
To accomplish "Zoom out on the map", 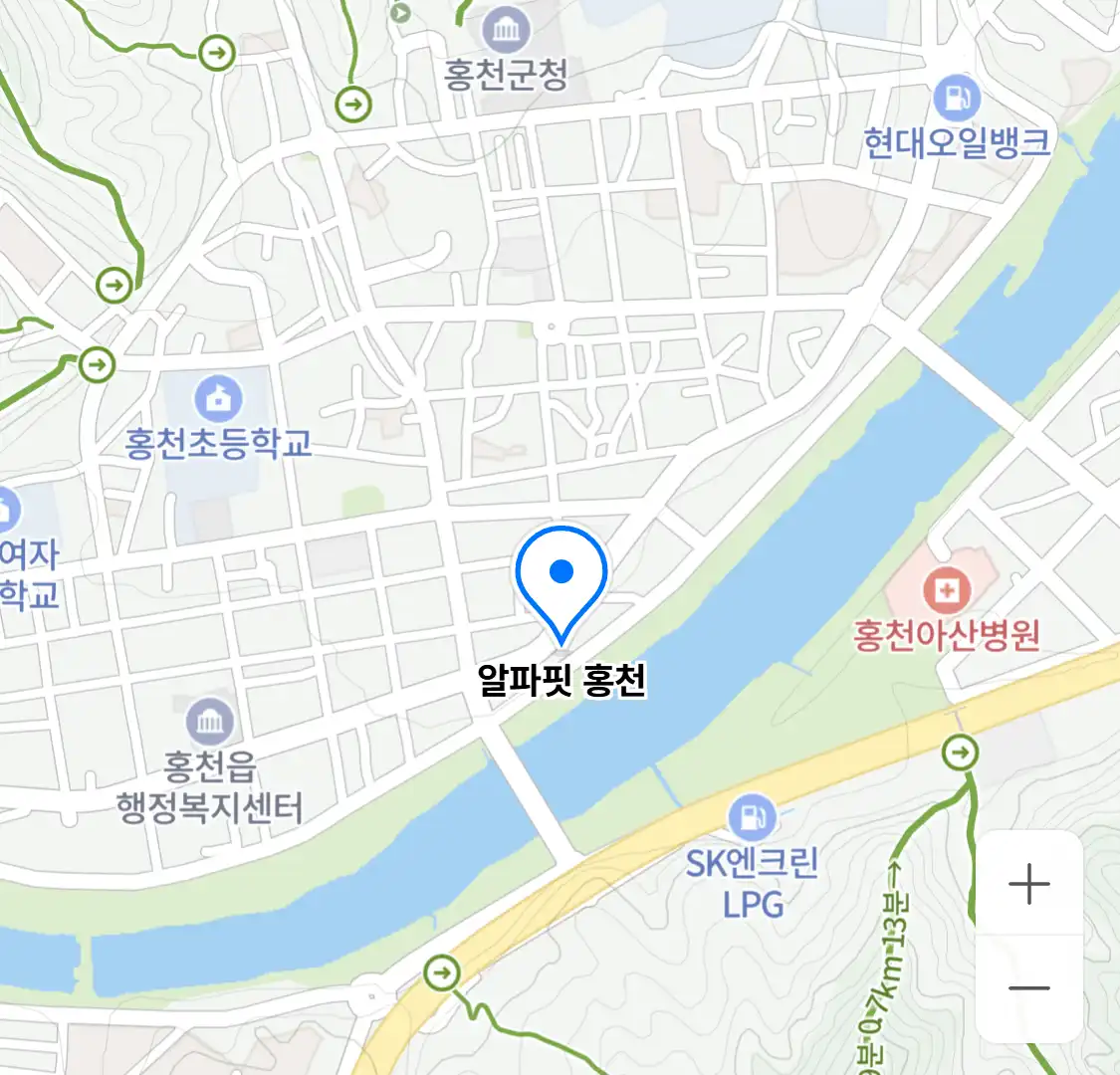I will tap(1028, 988).
